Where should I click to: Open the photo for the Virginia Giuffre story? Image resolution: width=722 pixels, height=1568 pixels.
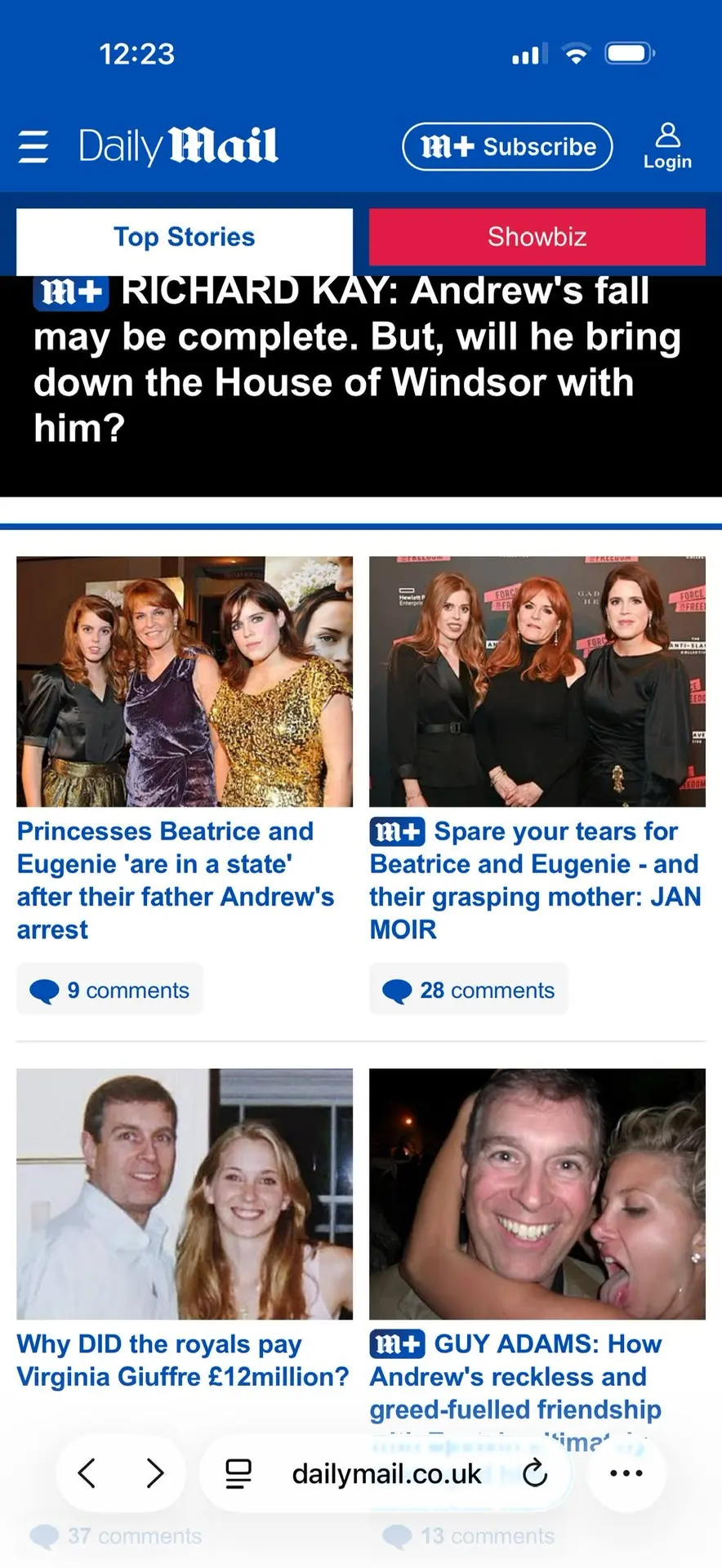(185, 1194)
